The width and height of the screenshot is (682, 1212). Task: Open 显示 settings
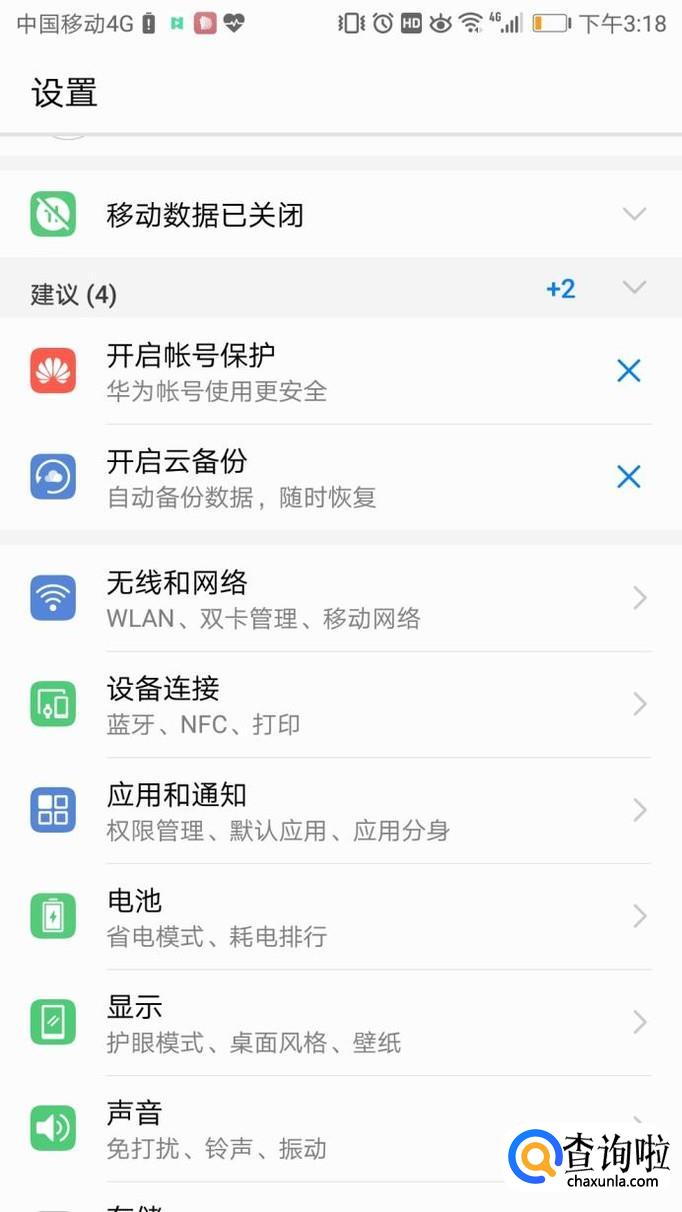pos(340,1023)
